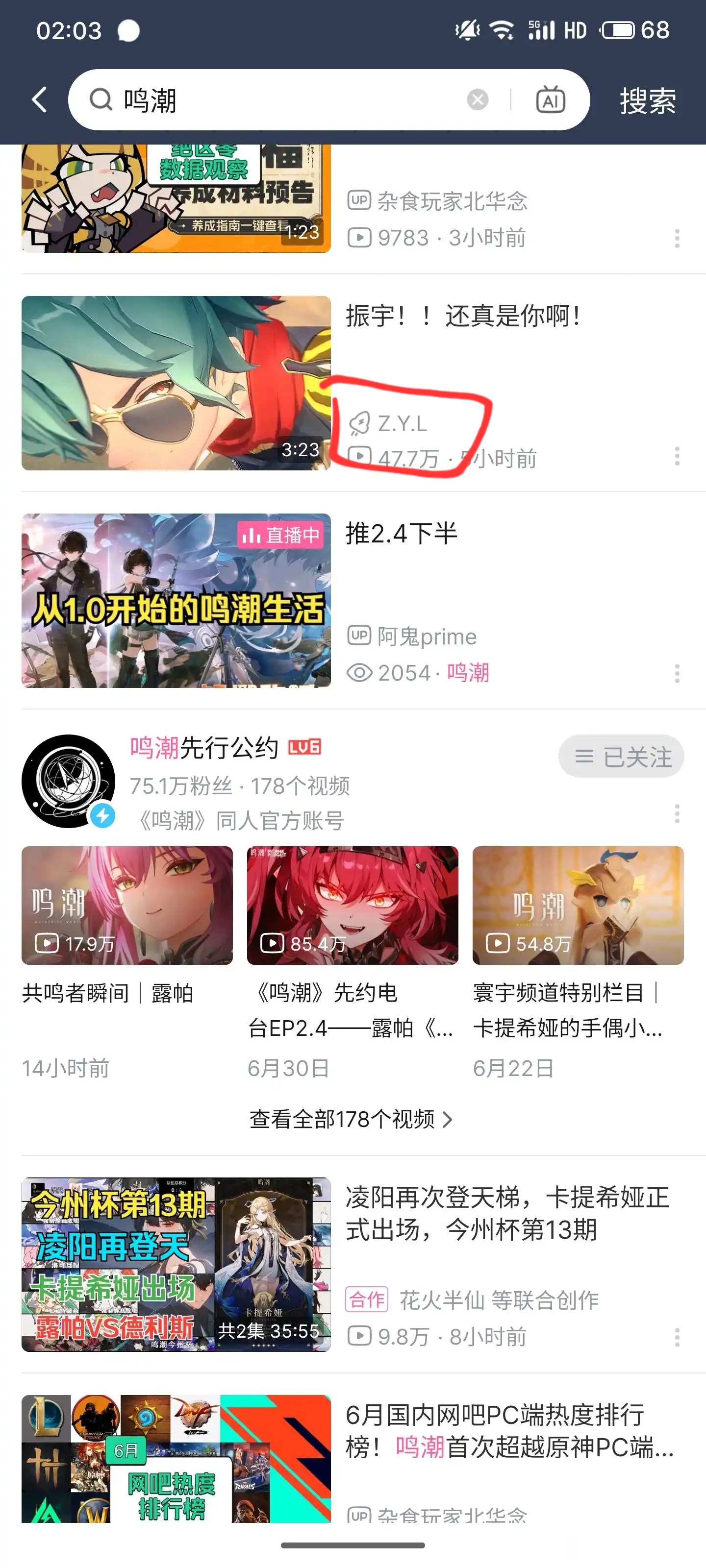Viewport: 706px width, 1568px height.
Task: Open the 今州杯第13期 video
Action: 507,1213
